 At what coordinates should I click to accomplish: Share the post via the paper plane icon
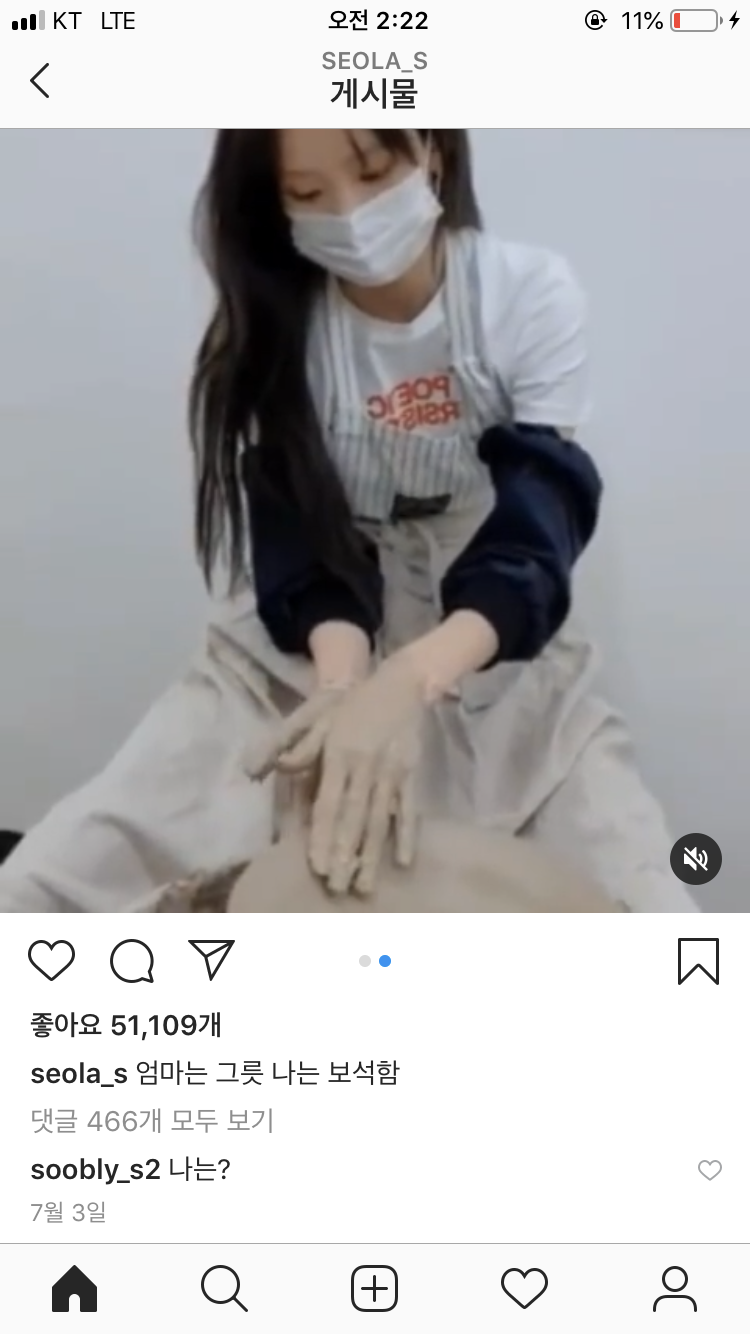coord(212,958)
